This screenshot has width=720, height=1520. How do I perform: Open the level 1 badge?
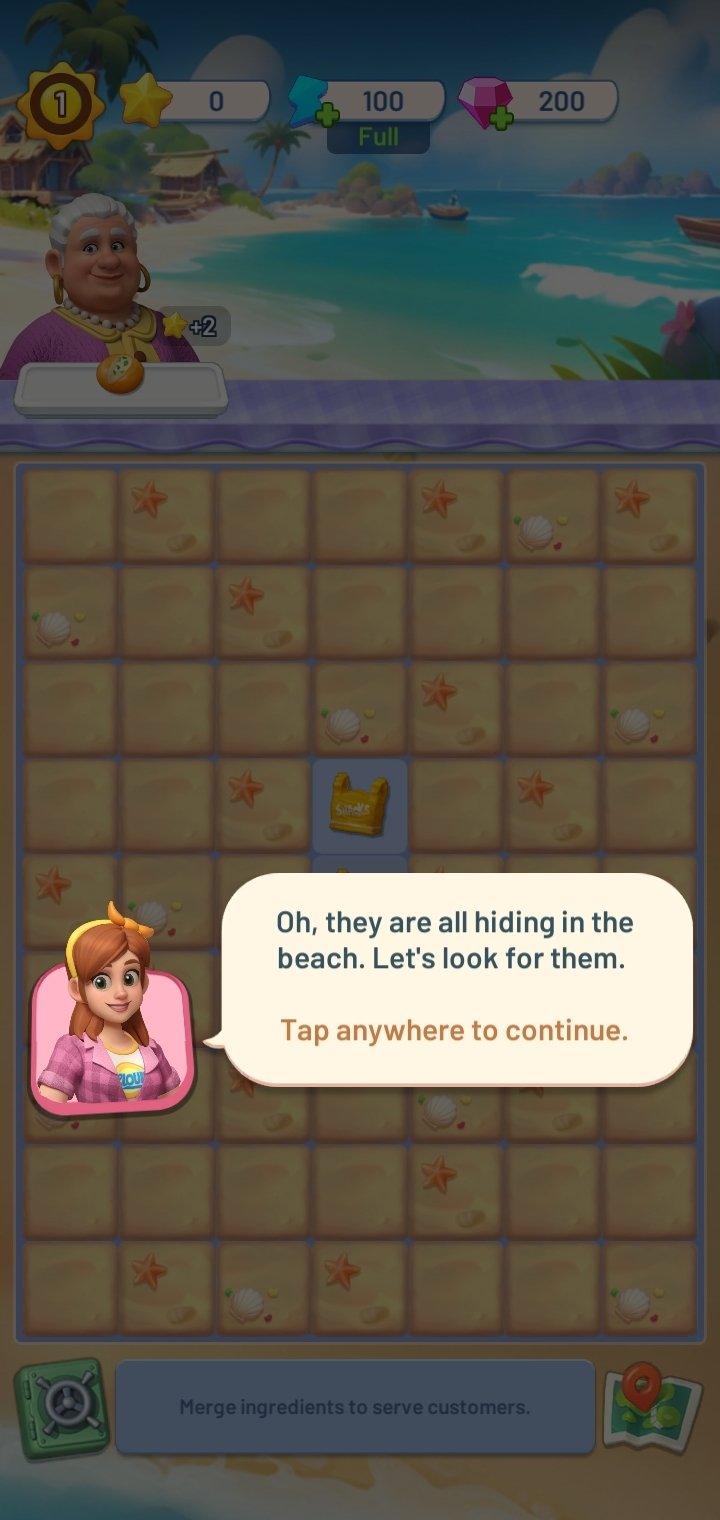tap(59, 105)
